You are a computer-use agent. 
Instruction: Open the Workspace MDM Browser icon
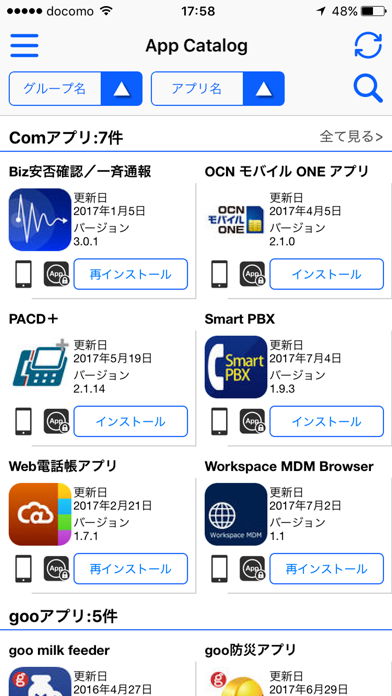tap(236, 514)
